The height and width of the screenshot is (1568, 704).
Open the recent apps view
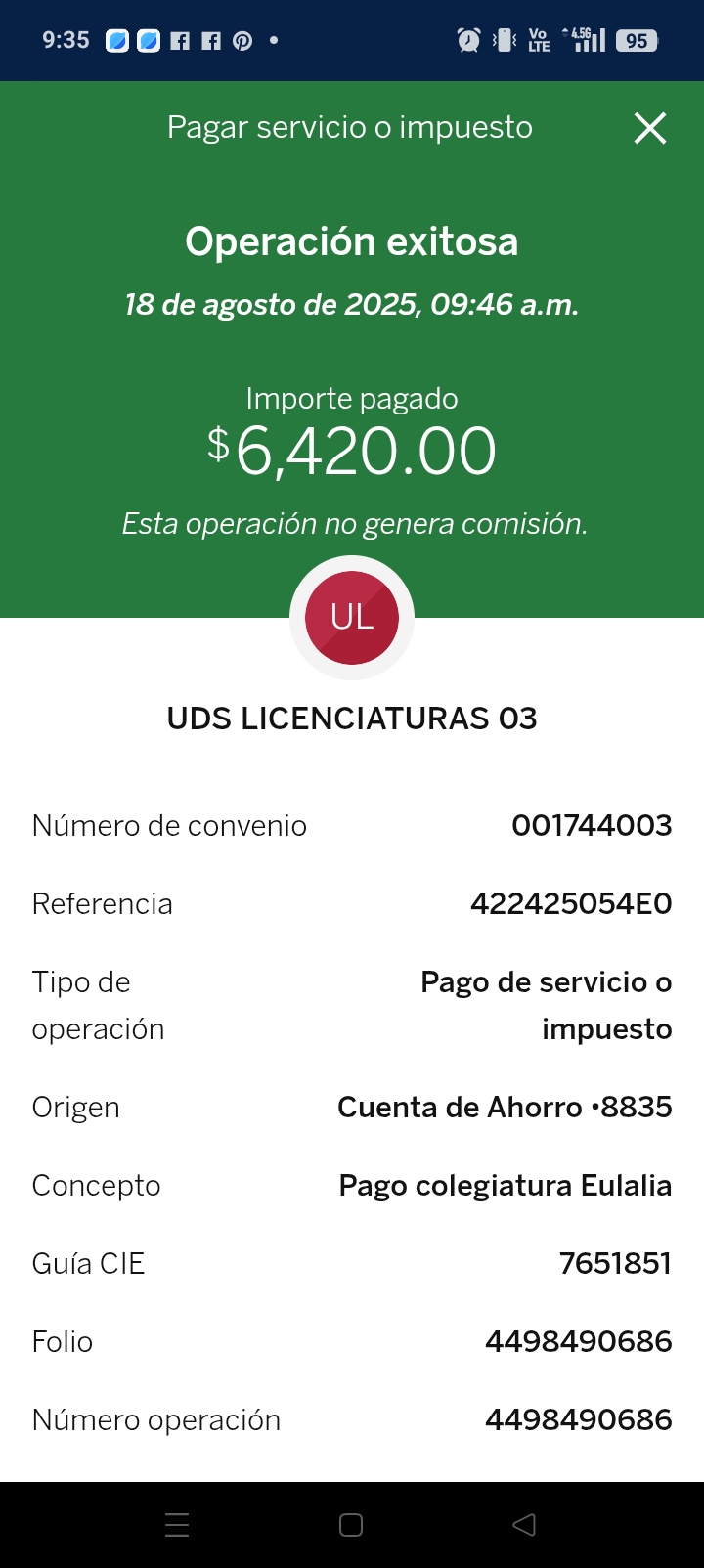pos(177,1525)
